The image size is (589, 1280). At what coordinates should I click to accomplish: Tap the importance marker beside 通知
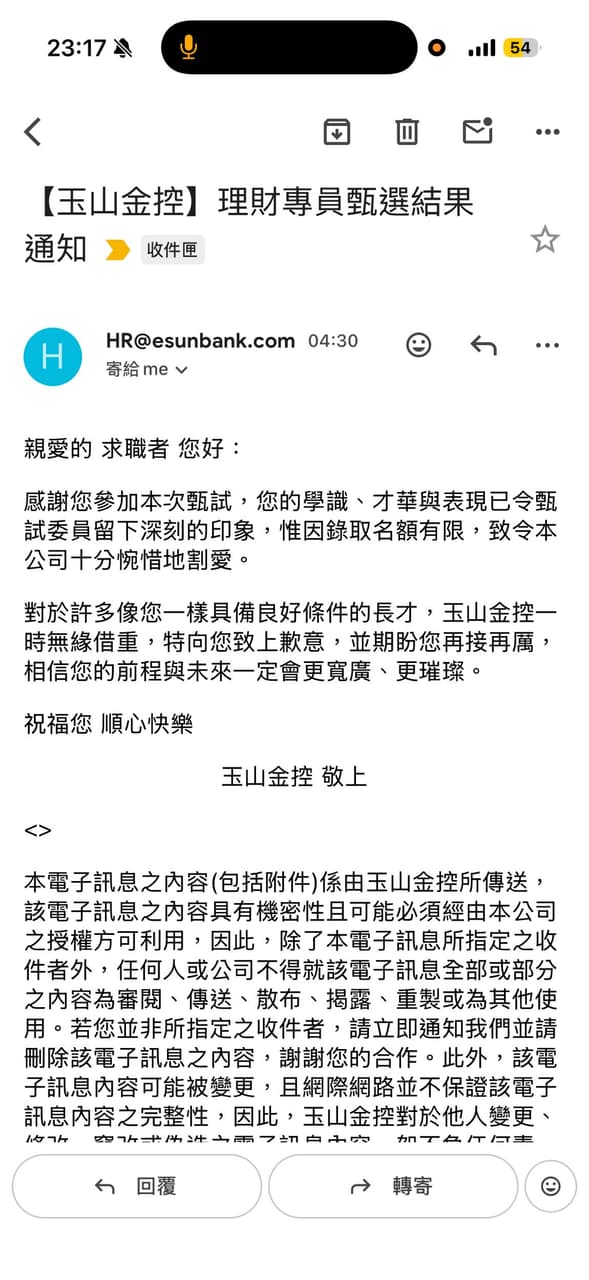[x=118, y=251]
